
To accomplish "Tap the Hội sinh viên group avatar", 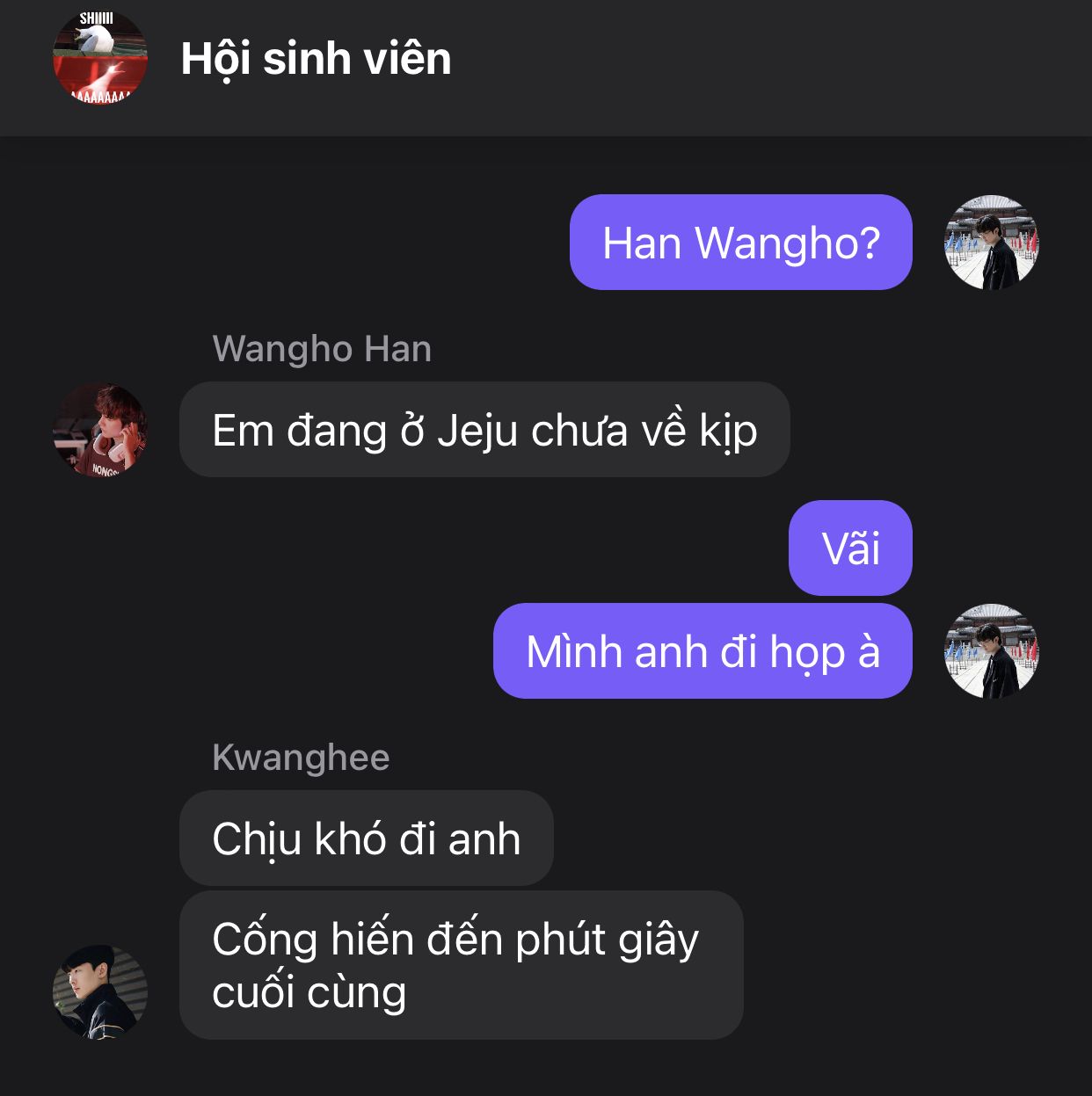I will [99, 59].
